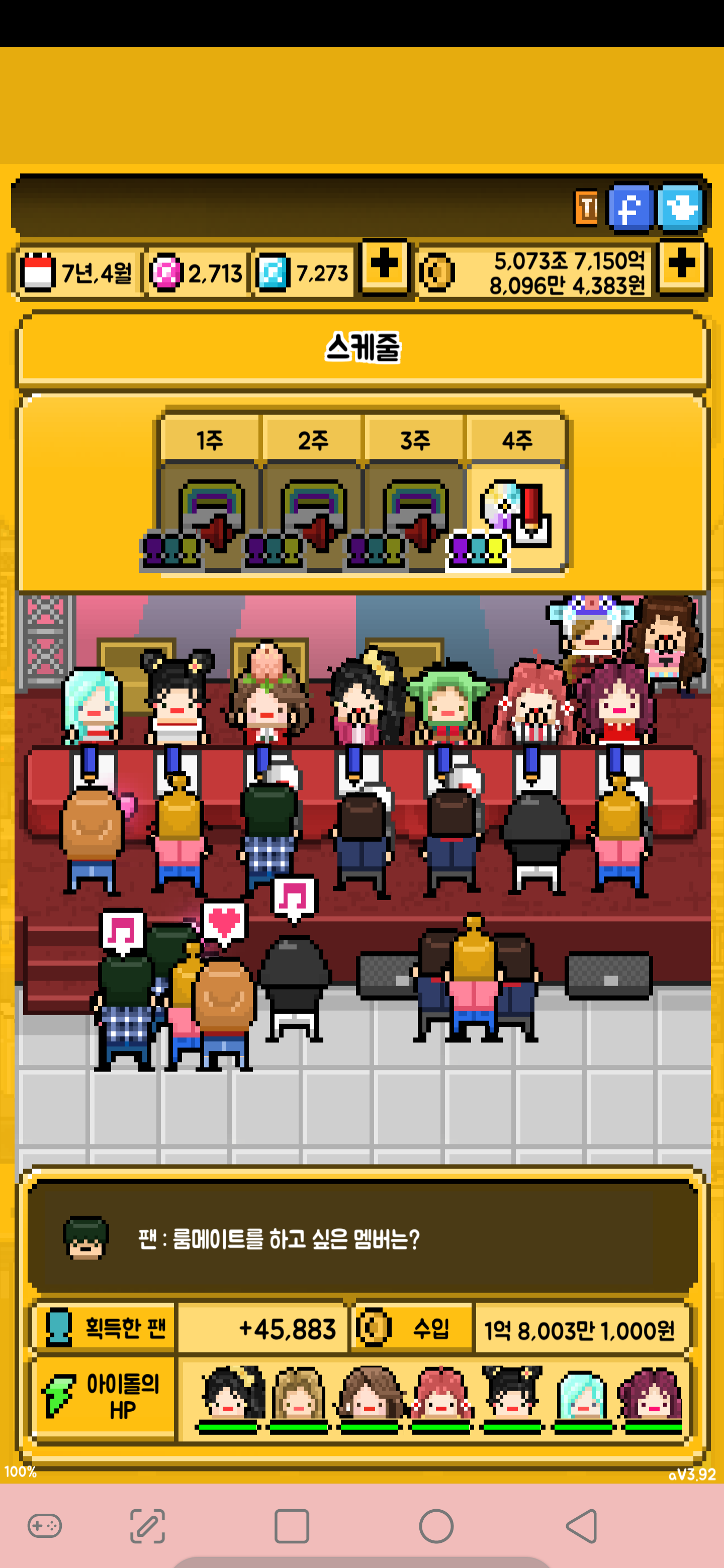The height and width of the screenshot is (1568, 724).
Task: Return to the home screen
Action: pos(436,1525)
